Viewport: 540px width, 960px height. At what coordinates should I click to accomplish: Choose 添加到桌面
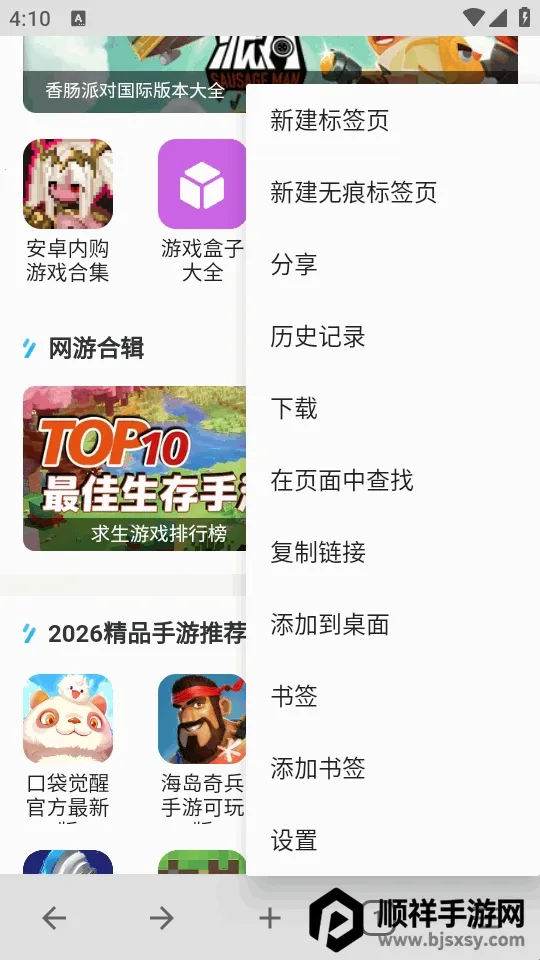click(x=392, y=624)
